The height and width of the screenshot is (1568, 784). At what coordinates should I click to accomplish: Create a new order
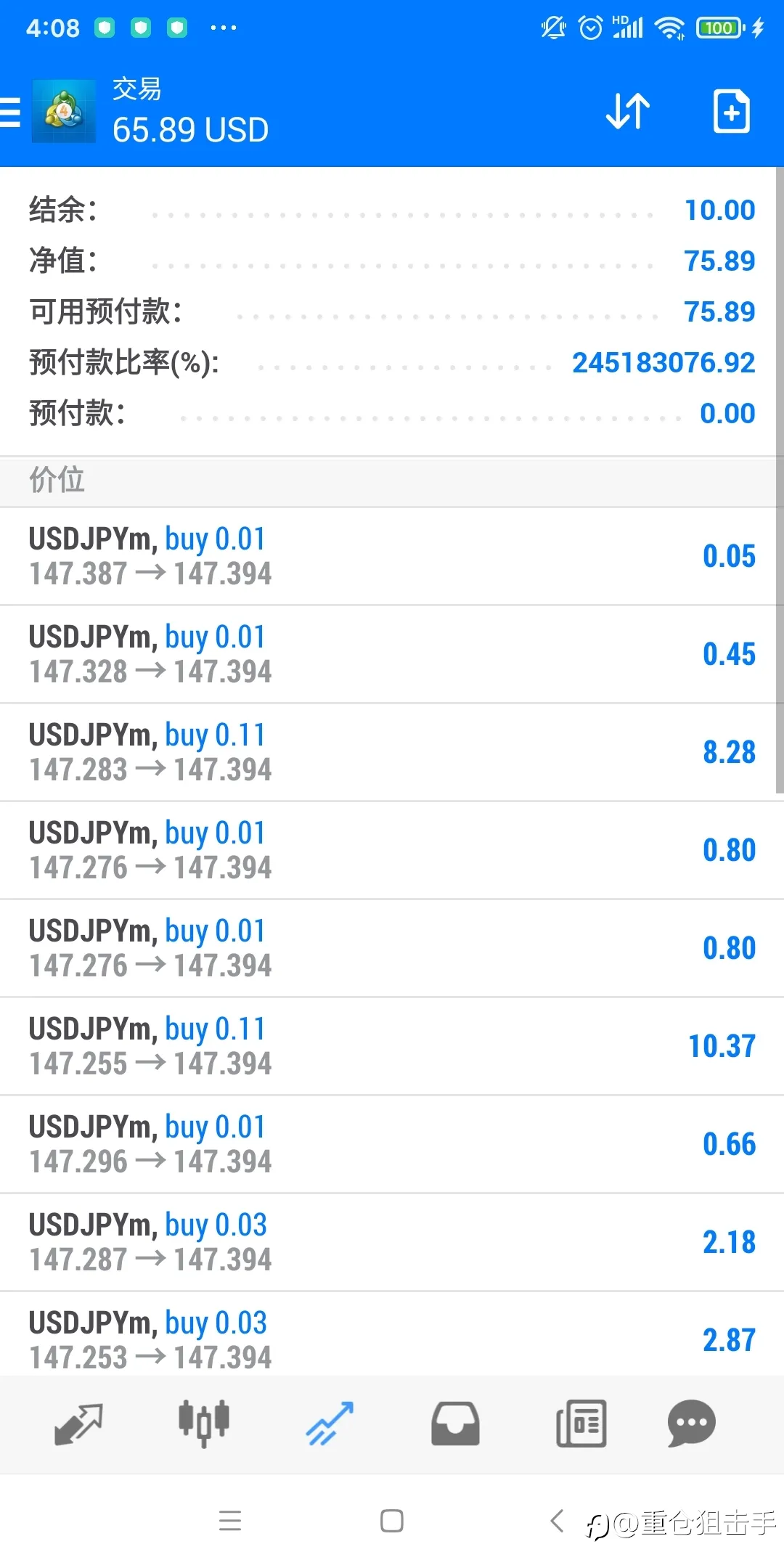tap(731, 111)
